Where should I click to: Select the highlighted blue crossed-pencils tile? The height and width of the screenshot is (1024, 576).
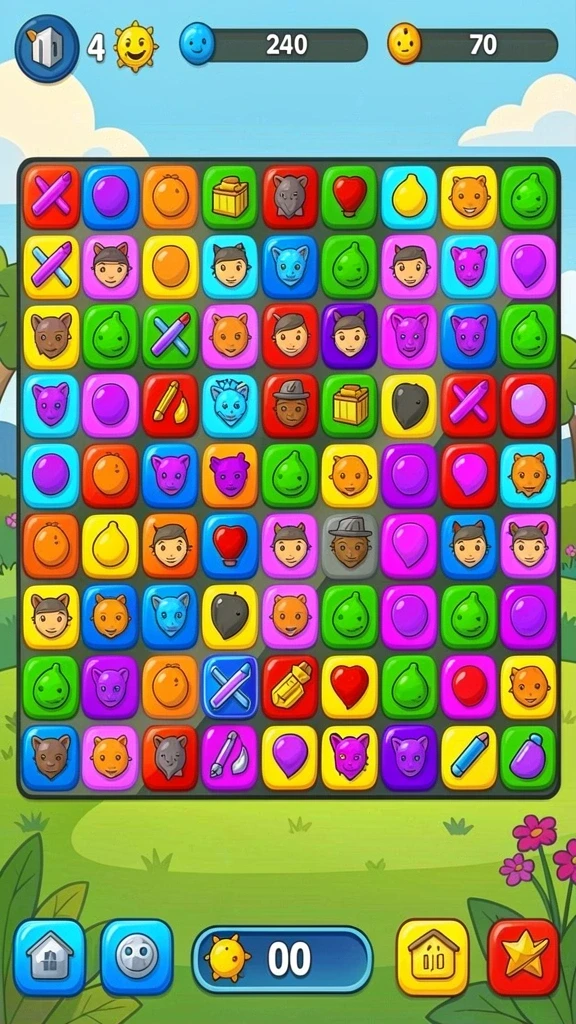tap(230, 687)
